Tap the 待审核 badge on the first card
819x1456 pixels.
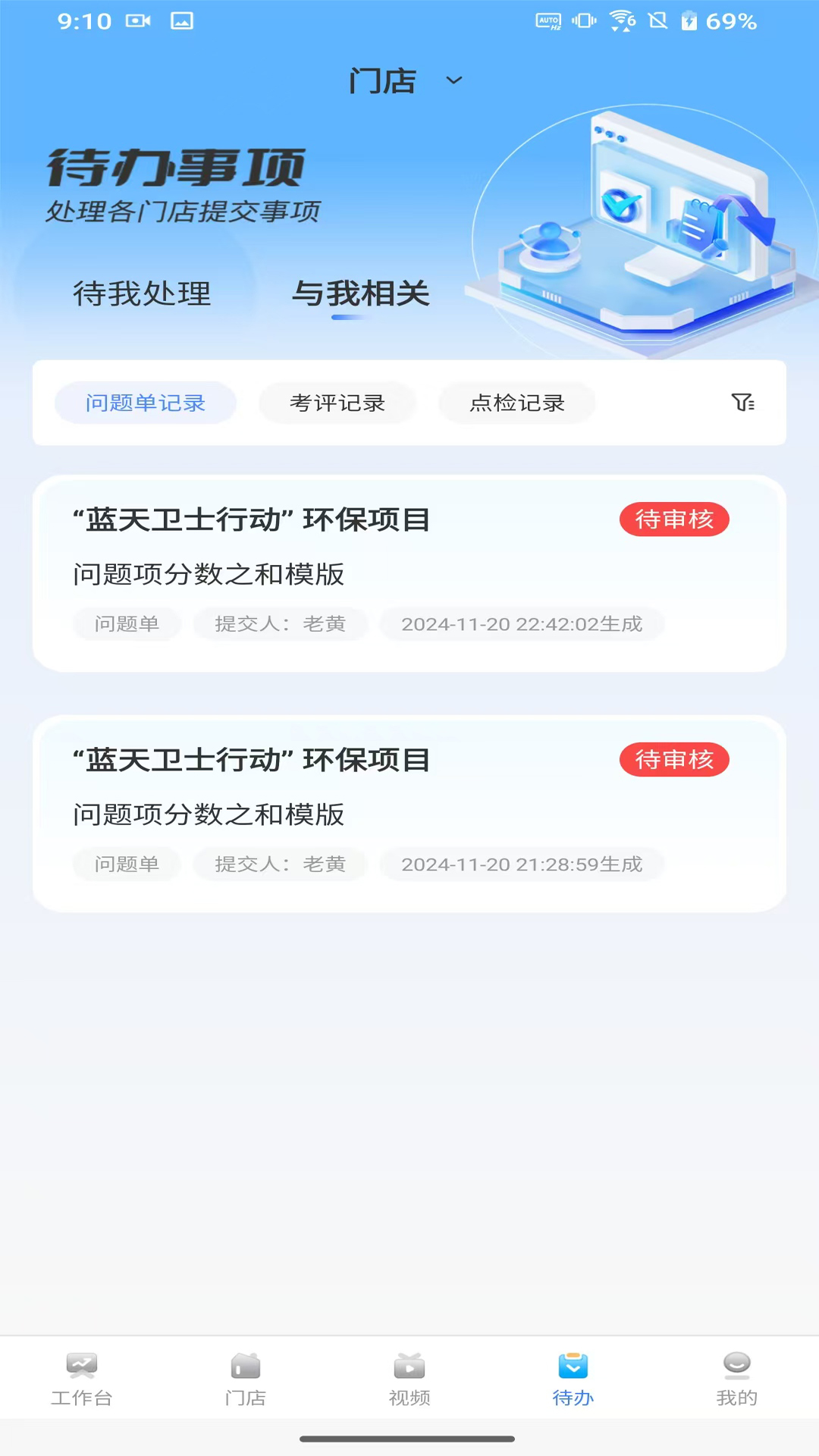pos(674,519)
